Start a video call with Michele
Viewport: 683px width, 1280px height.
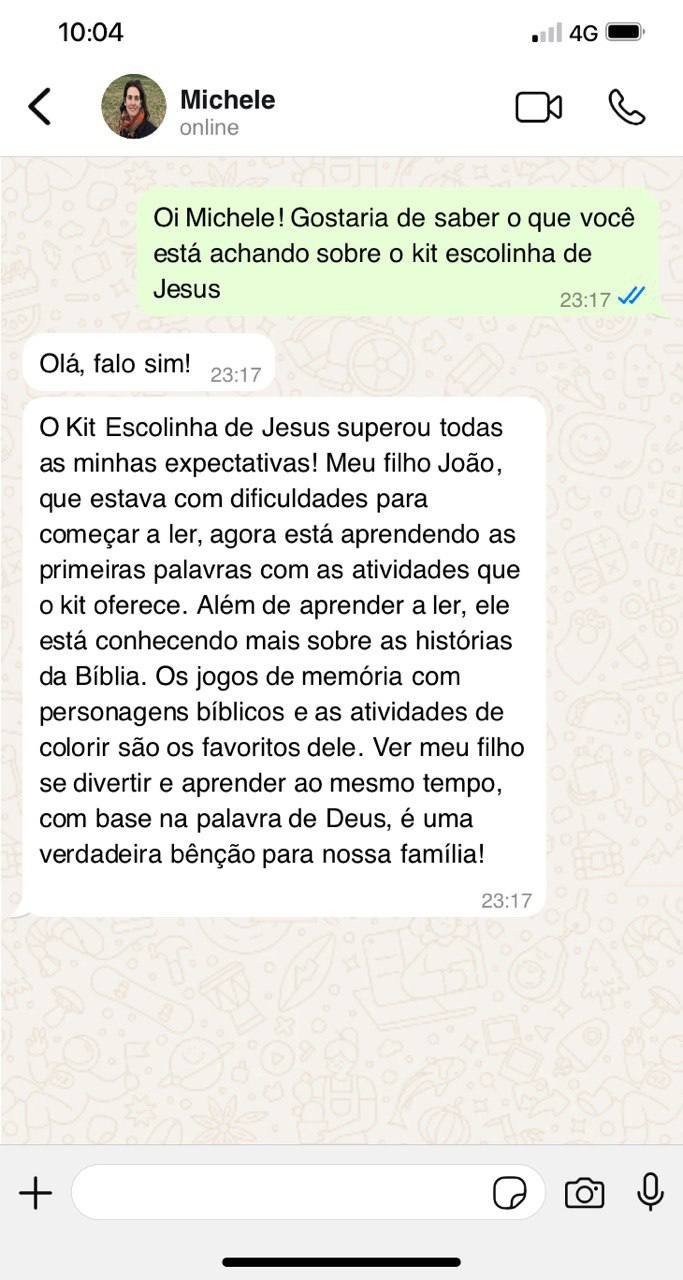[539, 107]
